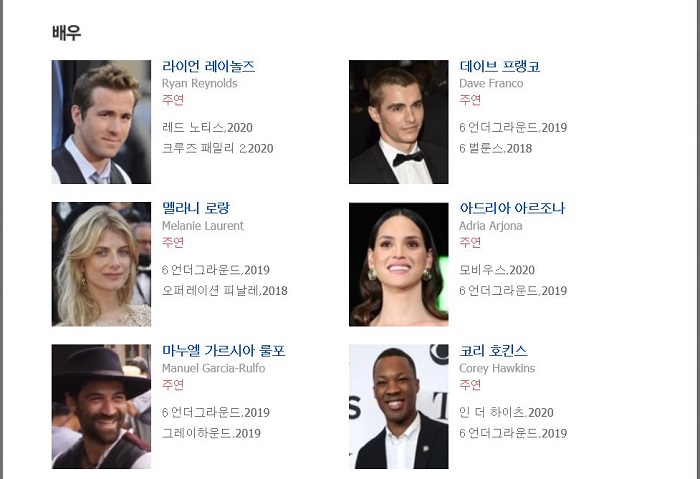Open Adria Arjona's name link
This screenshot has height=479, width=700.
coord(511,208)
